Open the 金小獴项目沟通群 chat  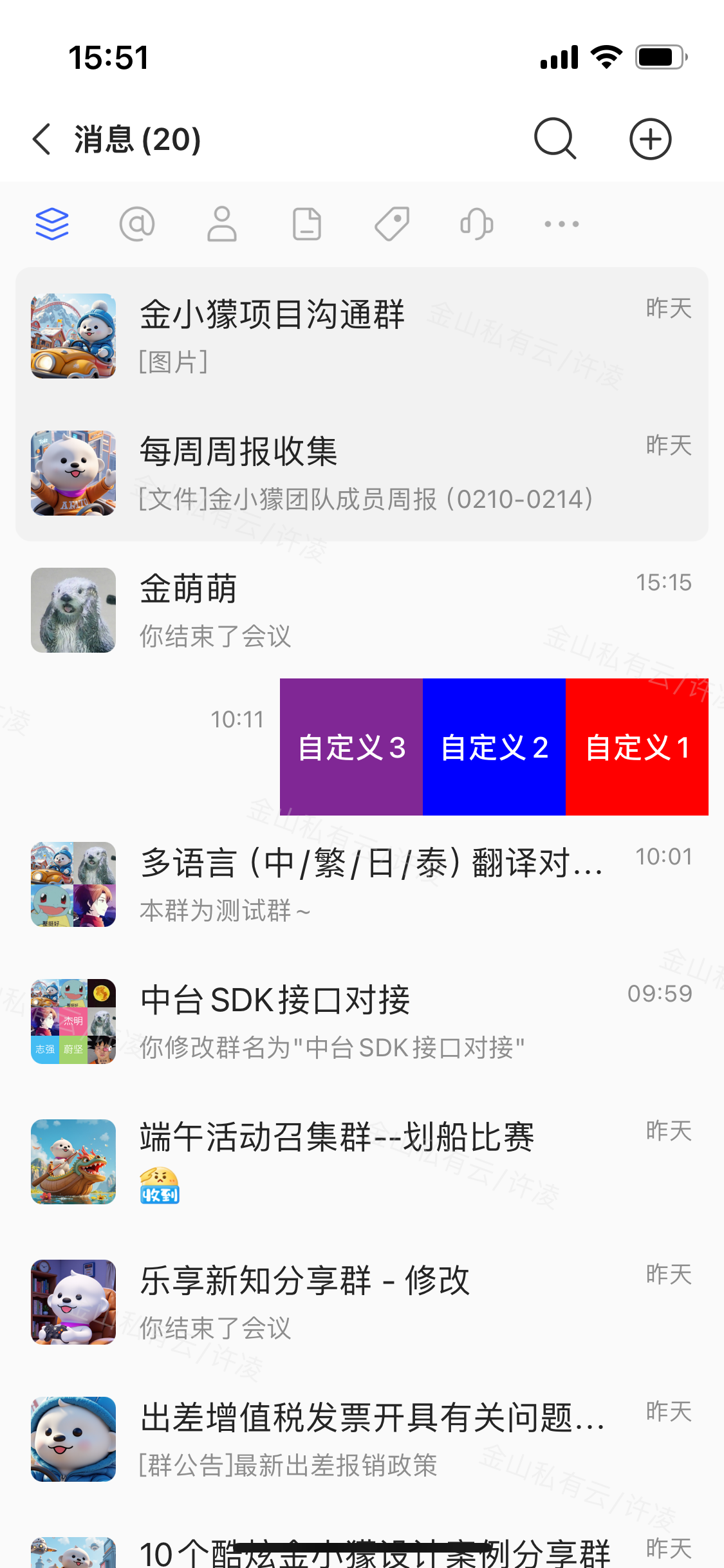[360, 336]
